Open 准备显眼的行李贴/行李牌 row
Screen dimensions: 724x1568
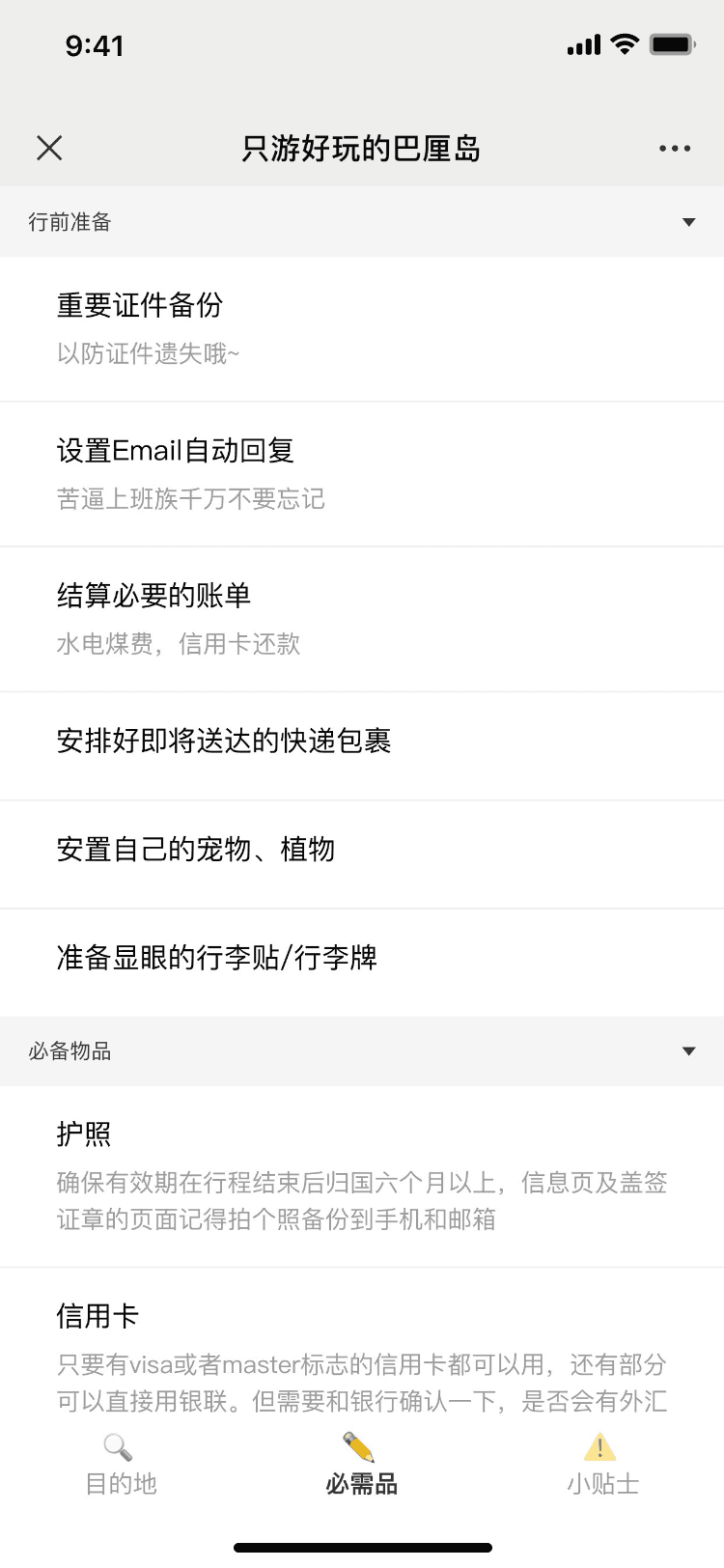[362, 963]
